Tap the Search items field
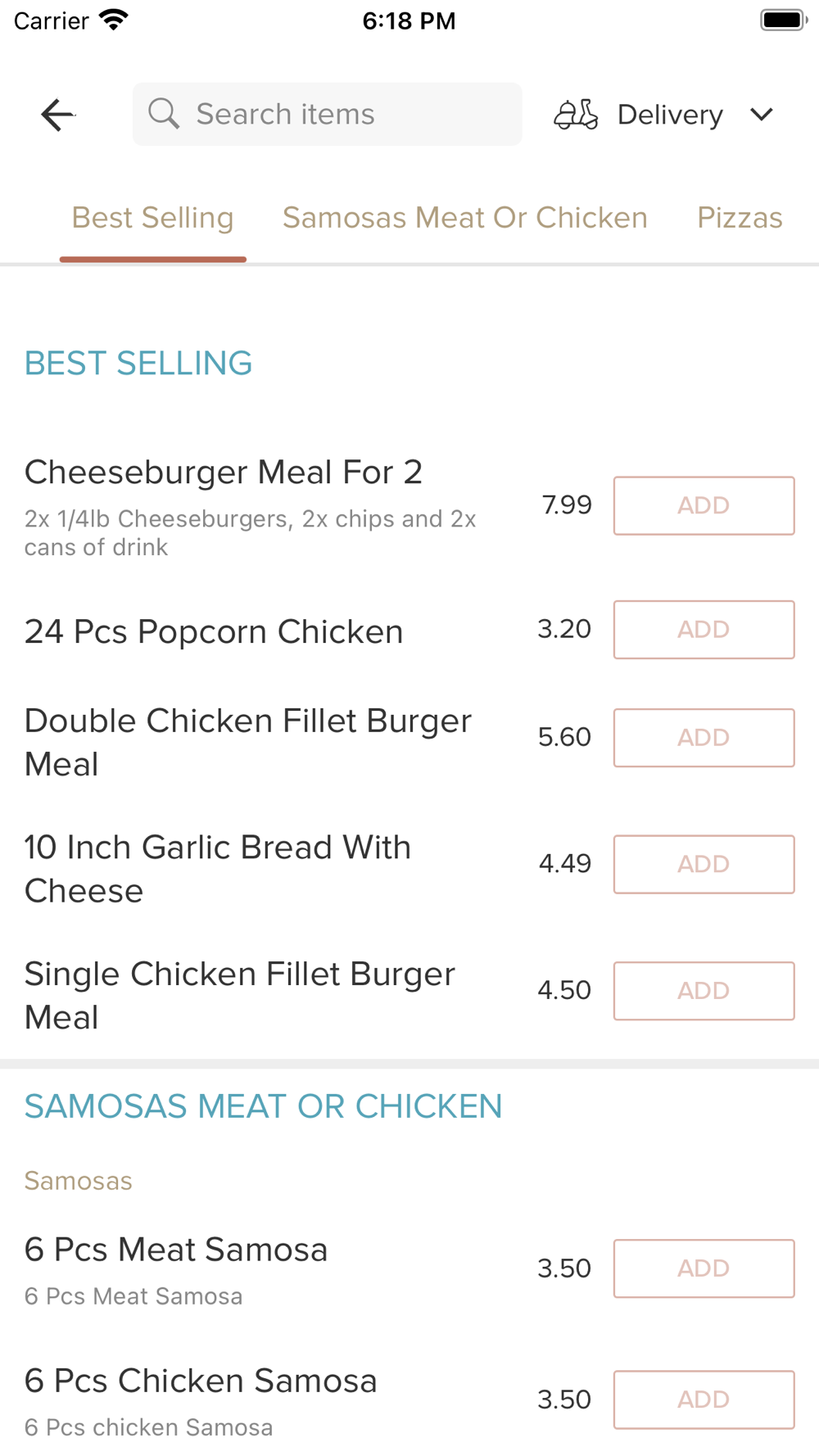819x1456 pixels. click(x=328, y=115)
